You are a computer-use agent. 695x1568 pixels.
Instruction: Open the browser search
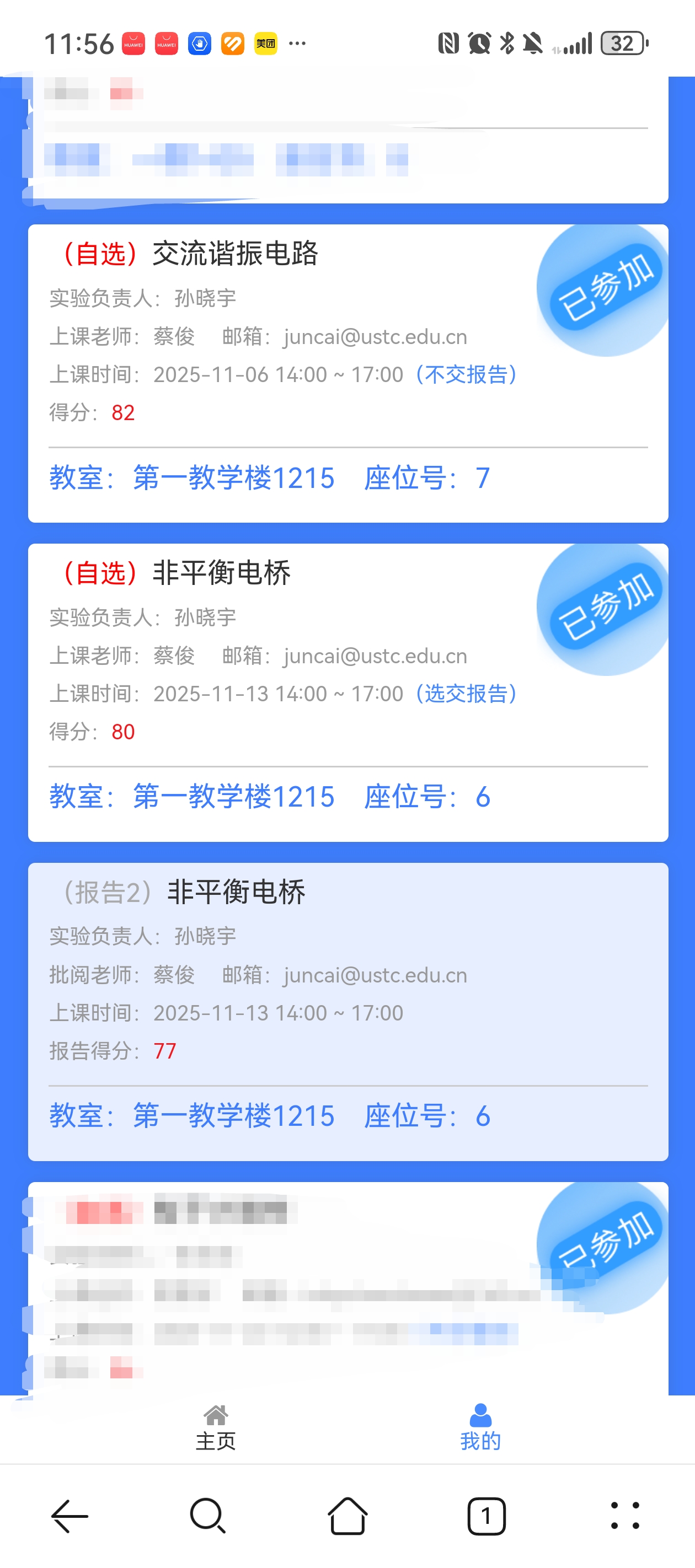209,1515
